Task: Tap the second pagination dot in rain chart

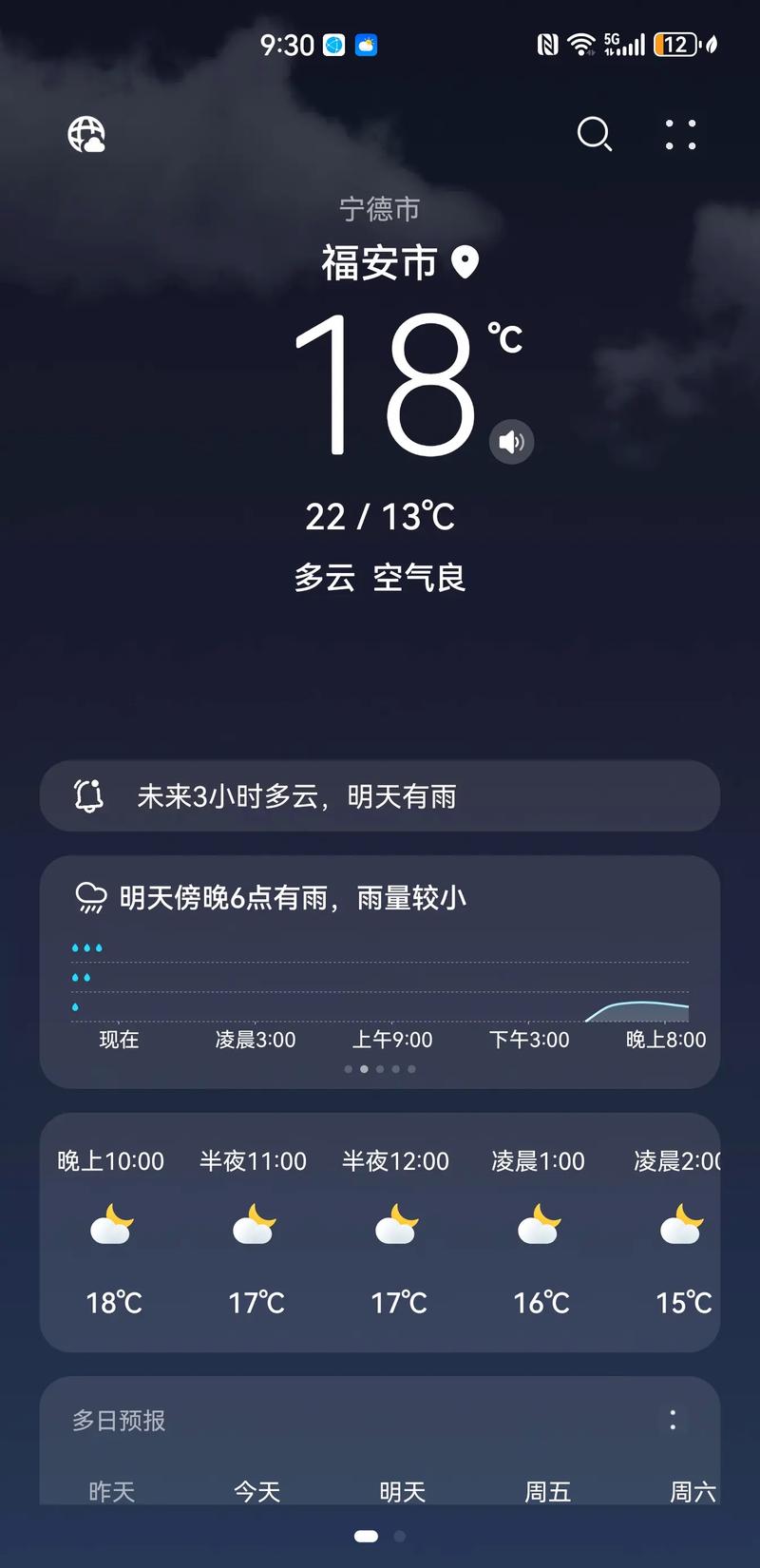Action: 364,1068
